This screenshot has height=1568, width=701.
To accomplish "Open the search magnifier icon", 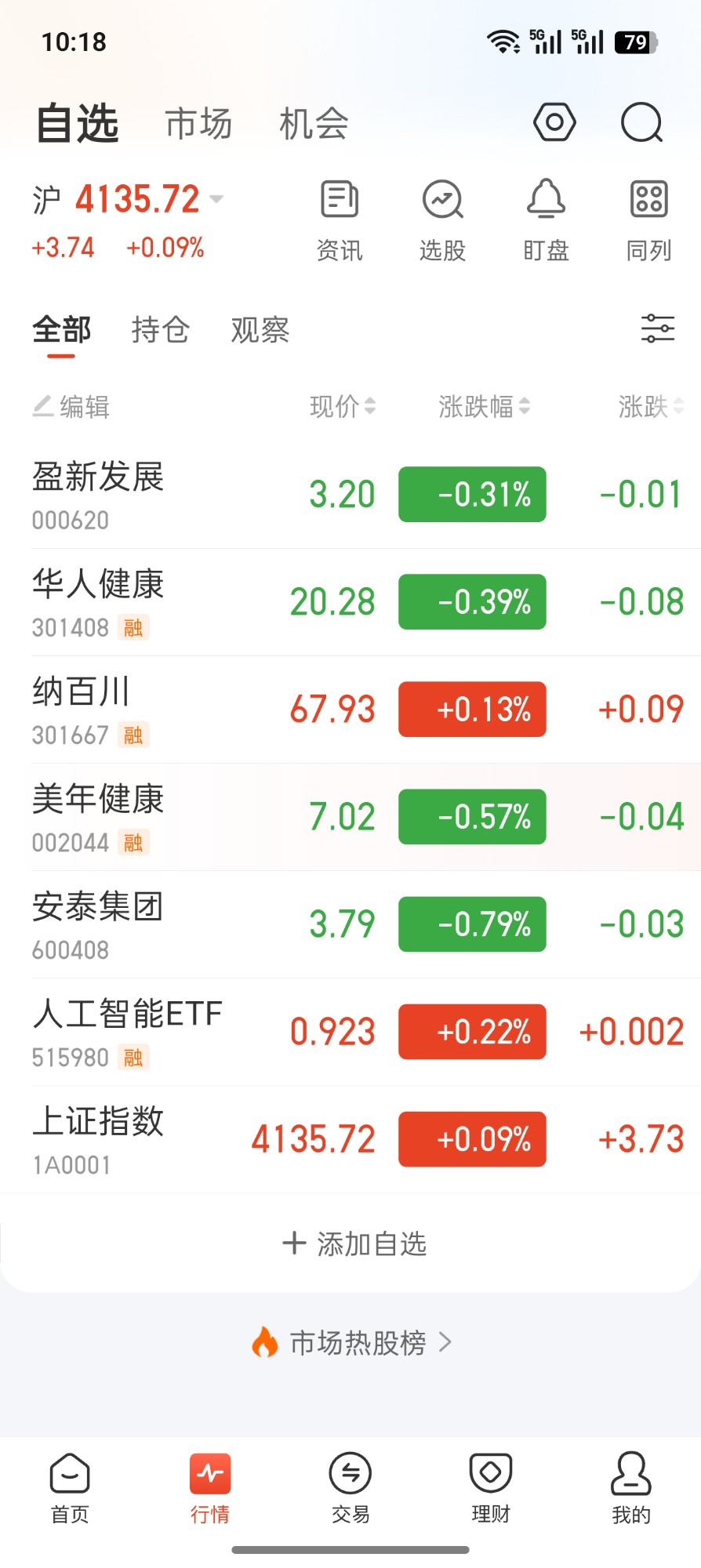I will click(x=642, y=123).
